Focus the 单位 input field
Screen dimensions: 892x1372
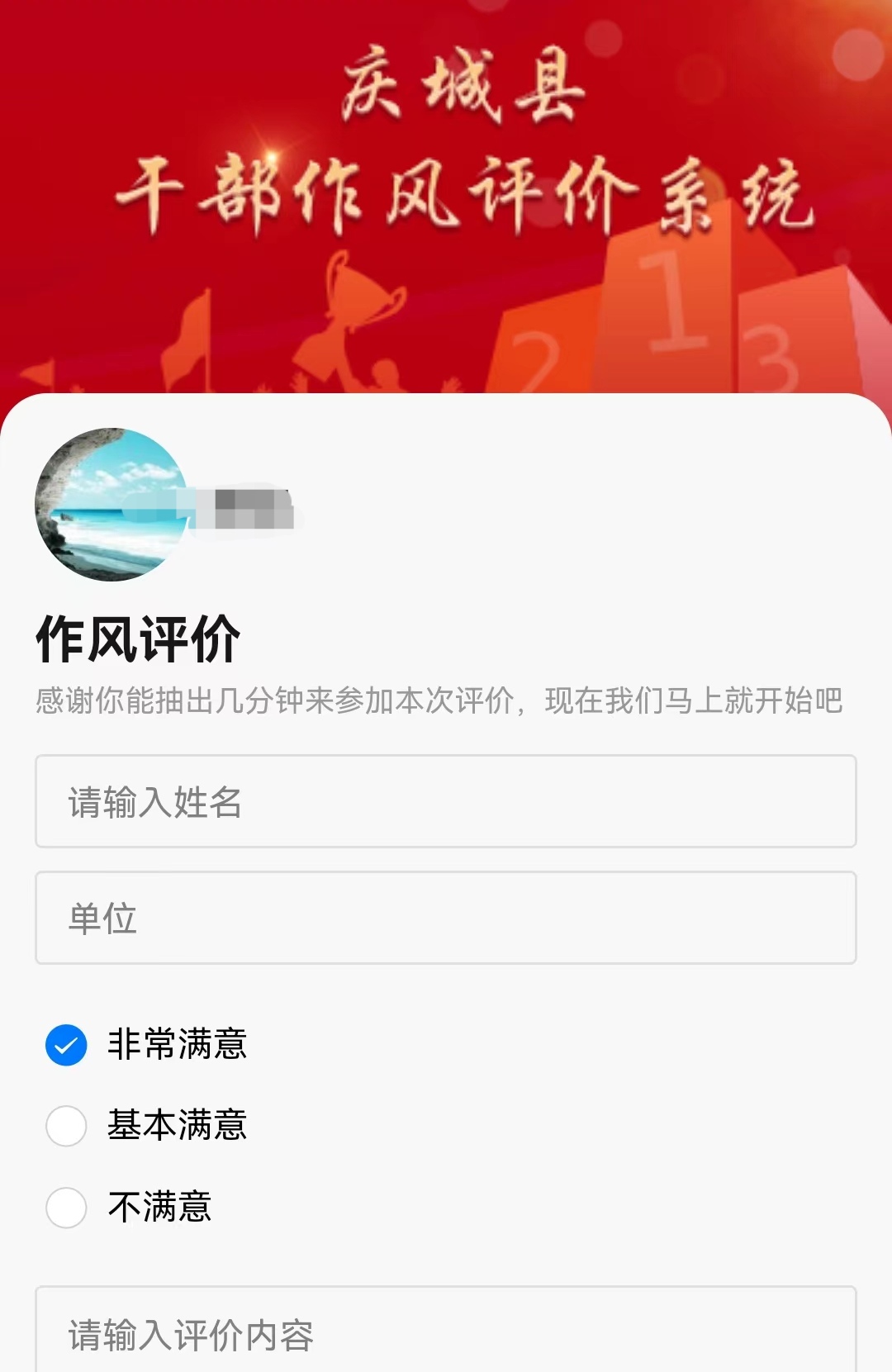[x=446, y=918]
